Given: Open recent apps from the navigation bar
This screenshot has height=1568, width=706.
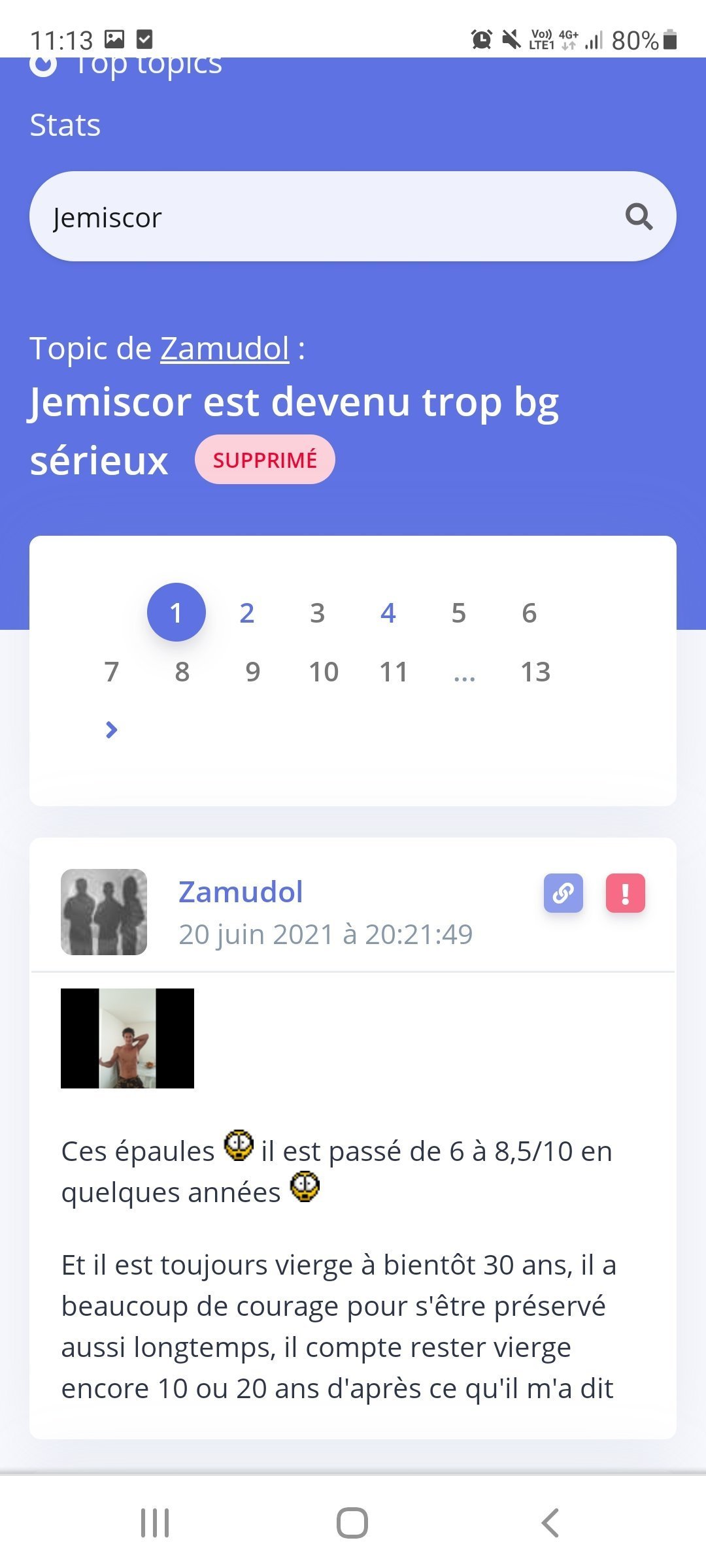Looking at the screenshot, I should point(155,1523).
